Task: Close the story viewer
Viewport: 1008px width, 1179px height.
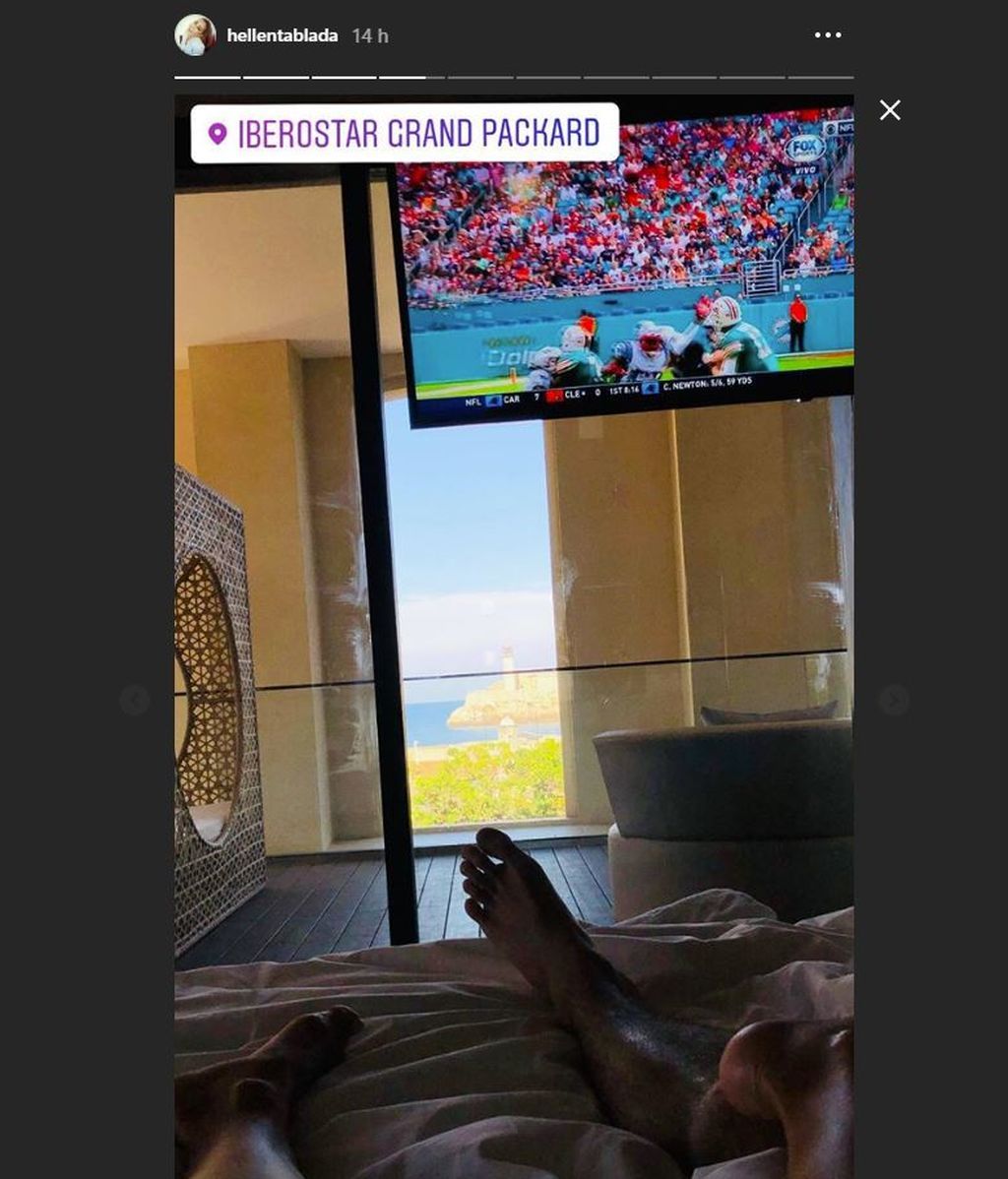Action: click(x=890, y=110)
